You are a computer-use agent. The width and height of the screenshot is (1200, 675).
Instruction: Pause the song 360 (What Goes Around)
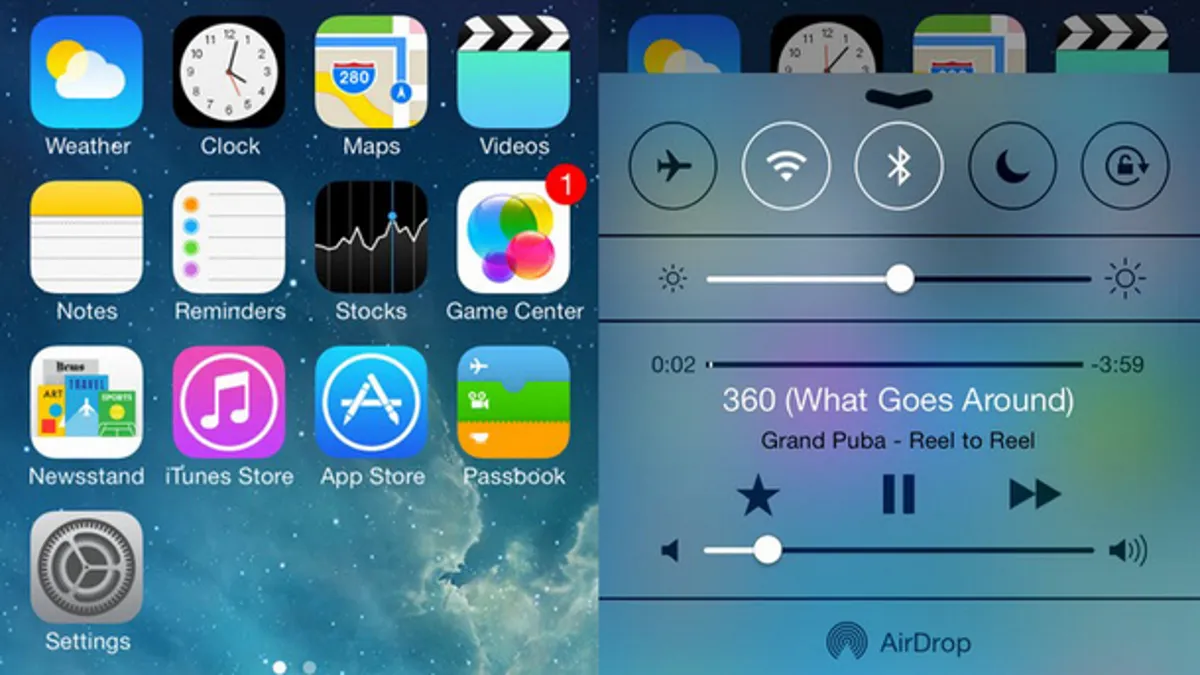coord(898,495)
